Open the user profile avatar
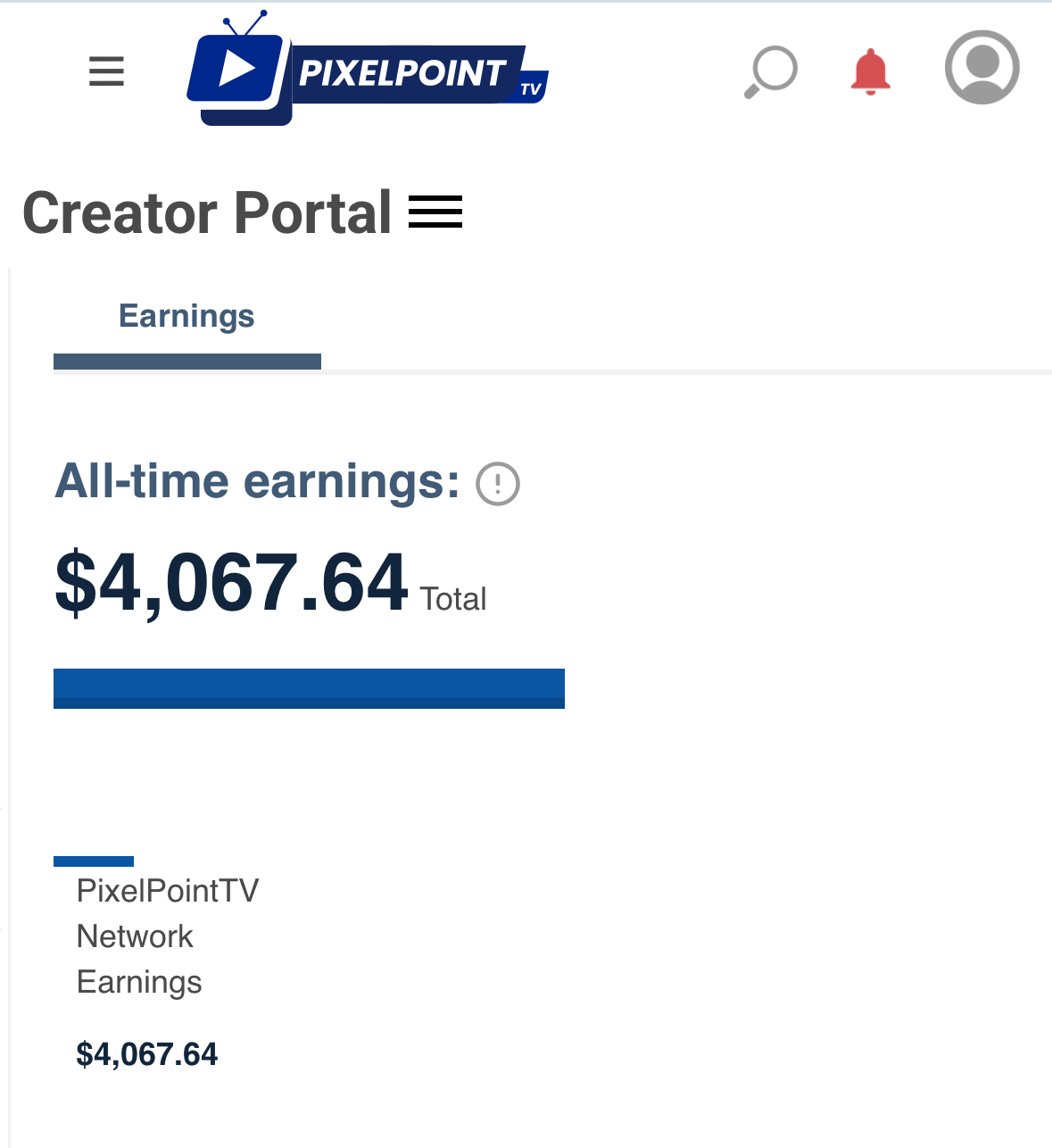Image resolution: width=1052 pixels, height=1148 pixels. 982,68
